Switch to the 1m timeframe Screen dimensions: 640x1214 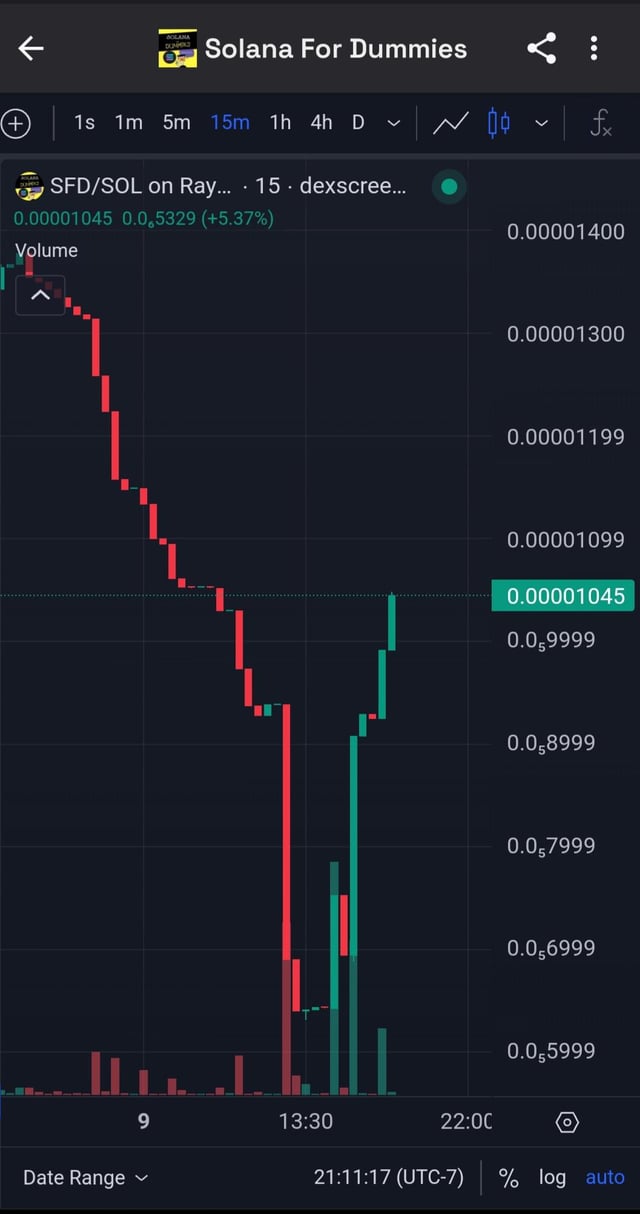(x=128, y=122)
